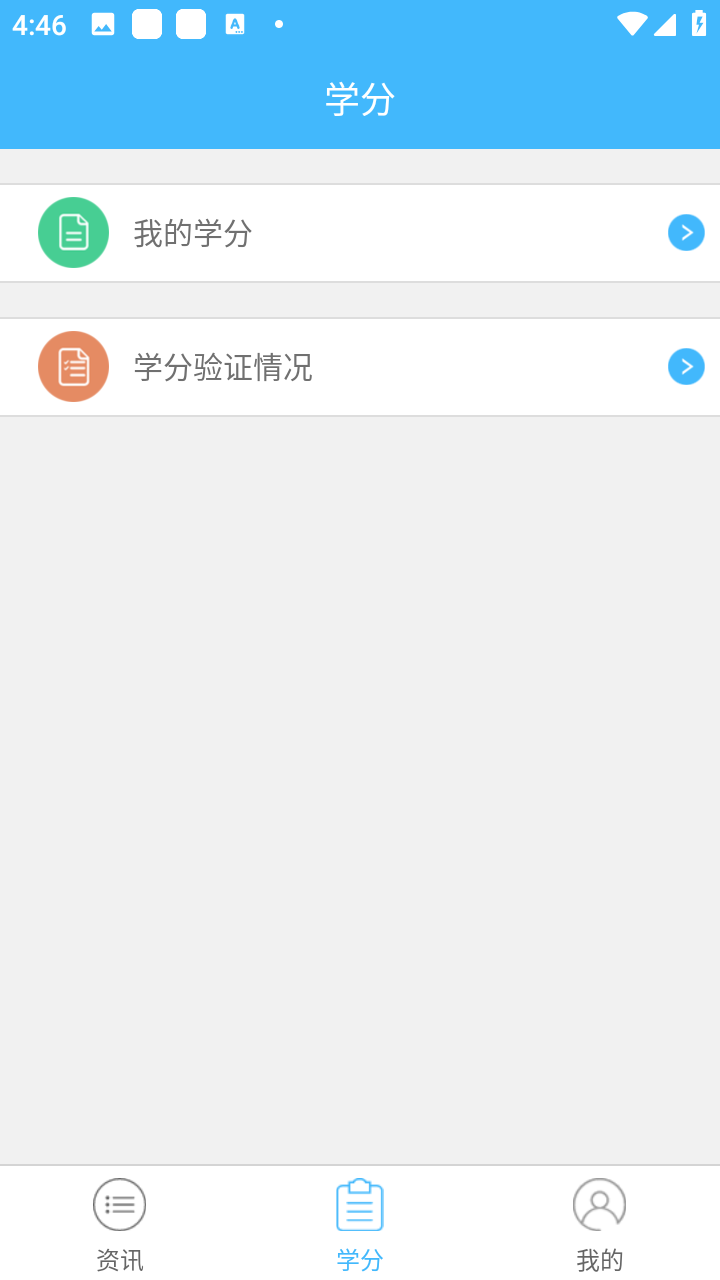The image size is (720, 1280).
Task: Switch to the 资讯 tab
Action: 120,1224
